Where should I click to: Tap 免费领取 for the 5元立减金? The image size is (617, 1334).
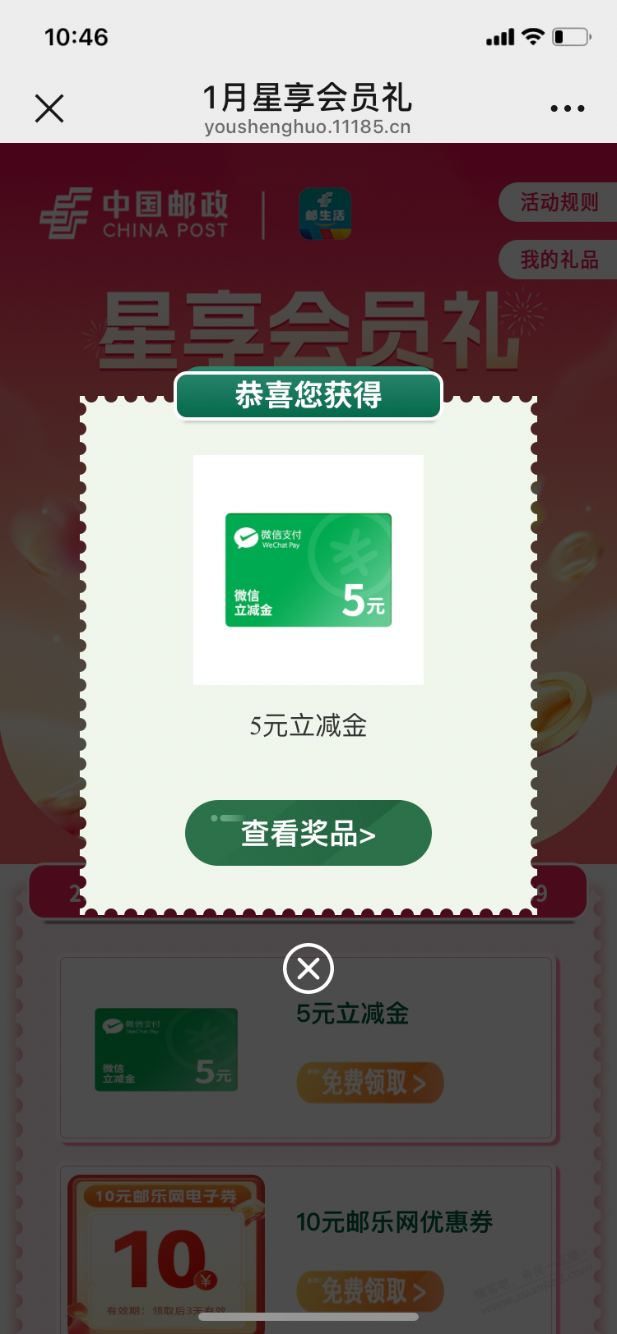coord(370,1083)
